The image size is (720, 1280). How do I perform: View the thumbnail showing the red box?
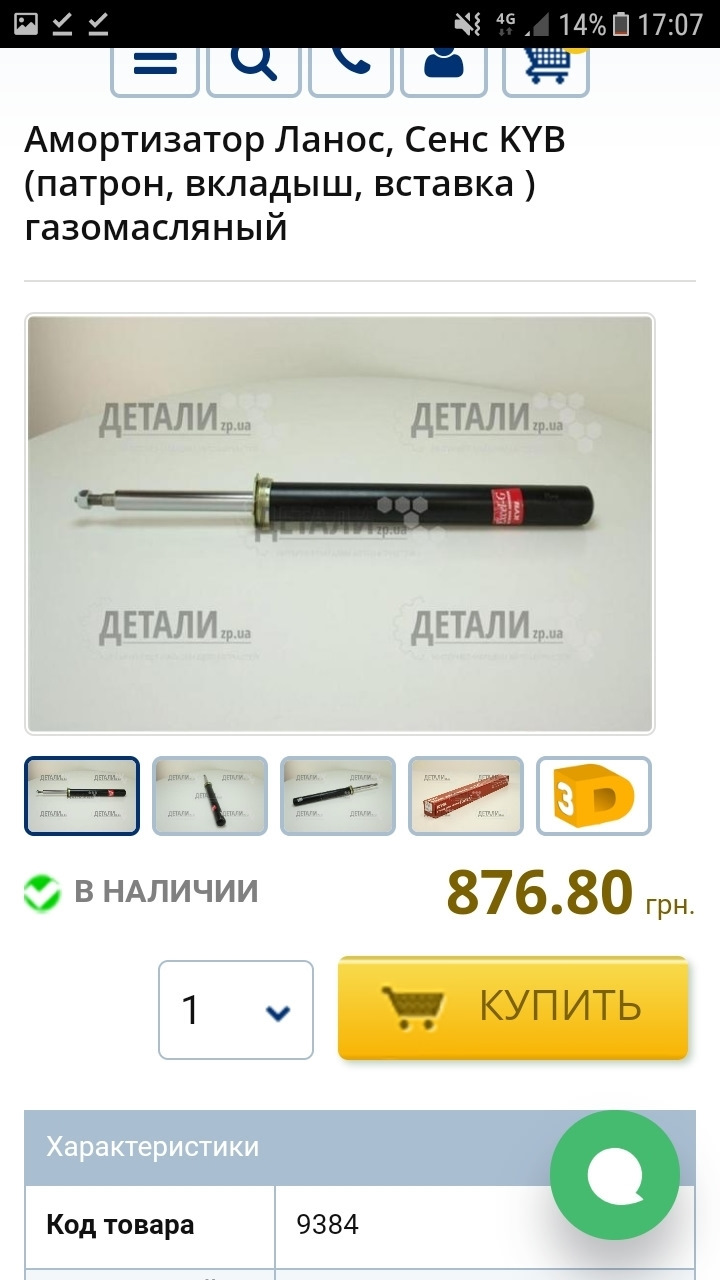click(x=466, y=796)
